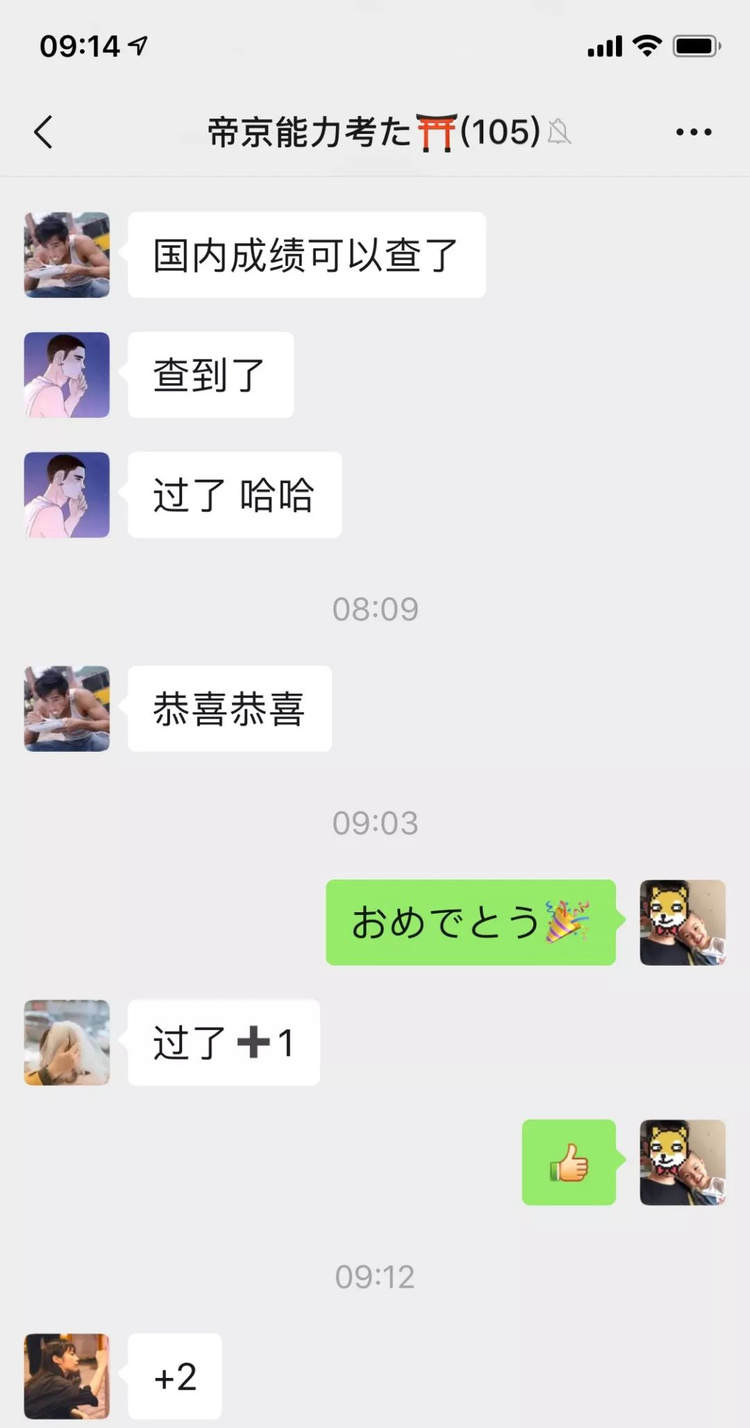
Task: Tap avatar beside 恭喜恭喜 message
Action: coord(67,708)
